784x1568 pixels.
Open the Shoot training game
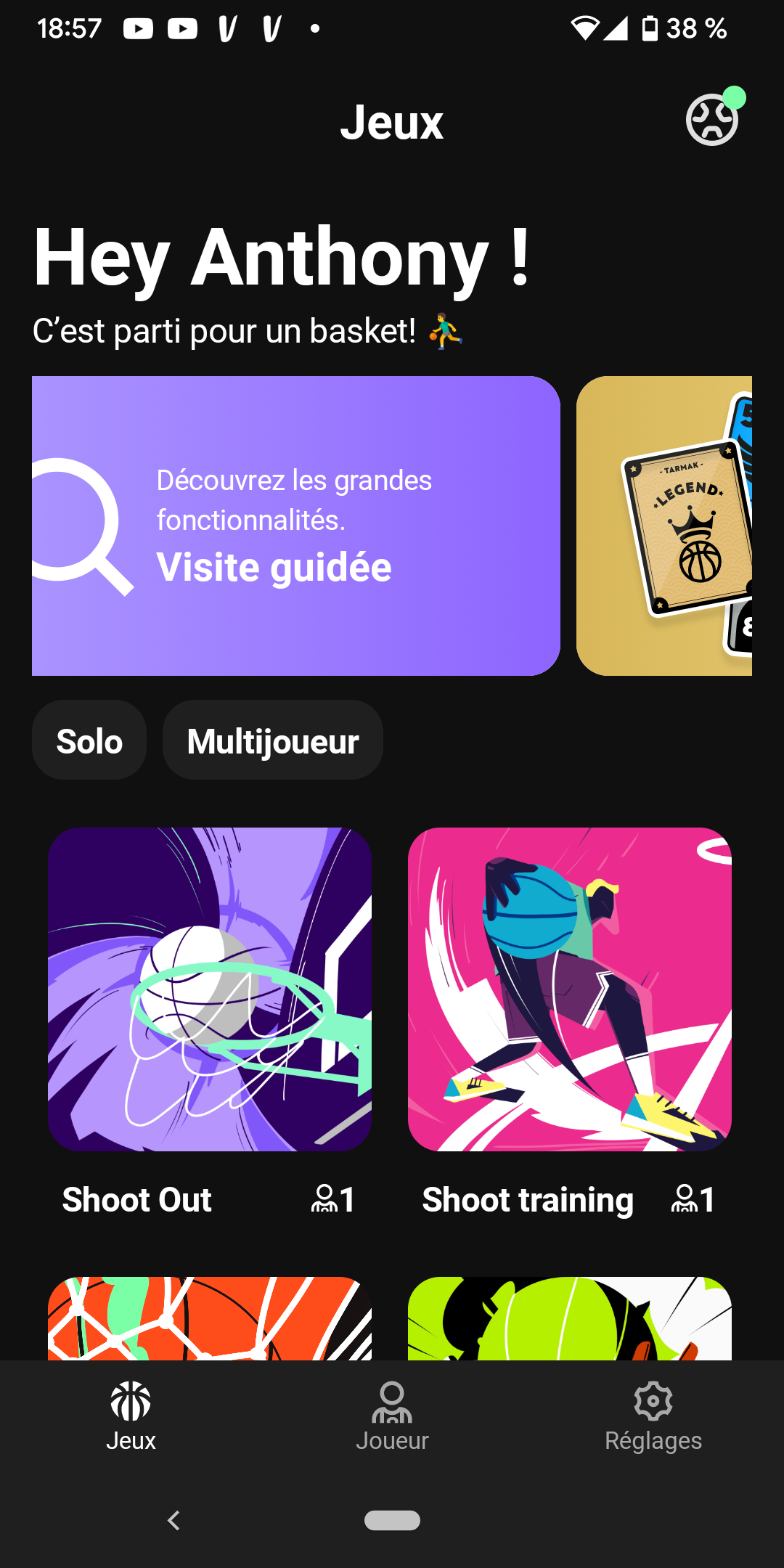click(x=570, y=989)
